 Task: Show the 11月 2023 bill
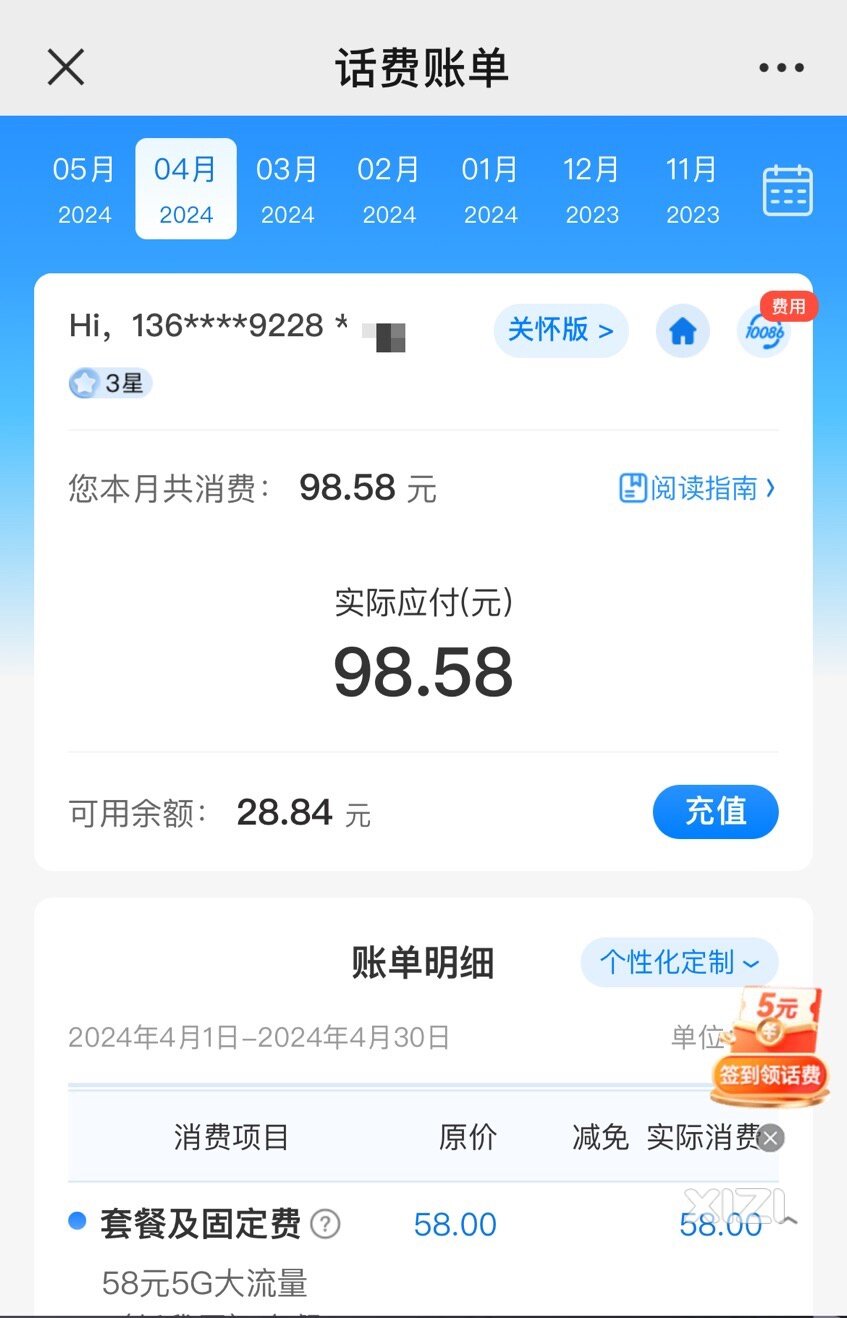pyautogui.click(x=693, y=189)
